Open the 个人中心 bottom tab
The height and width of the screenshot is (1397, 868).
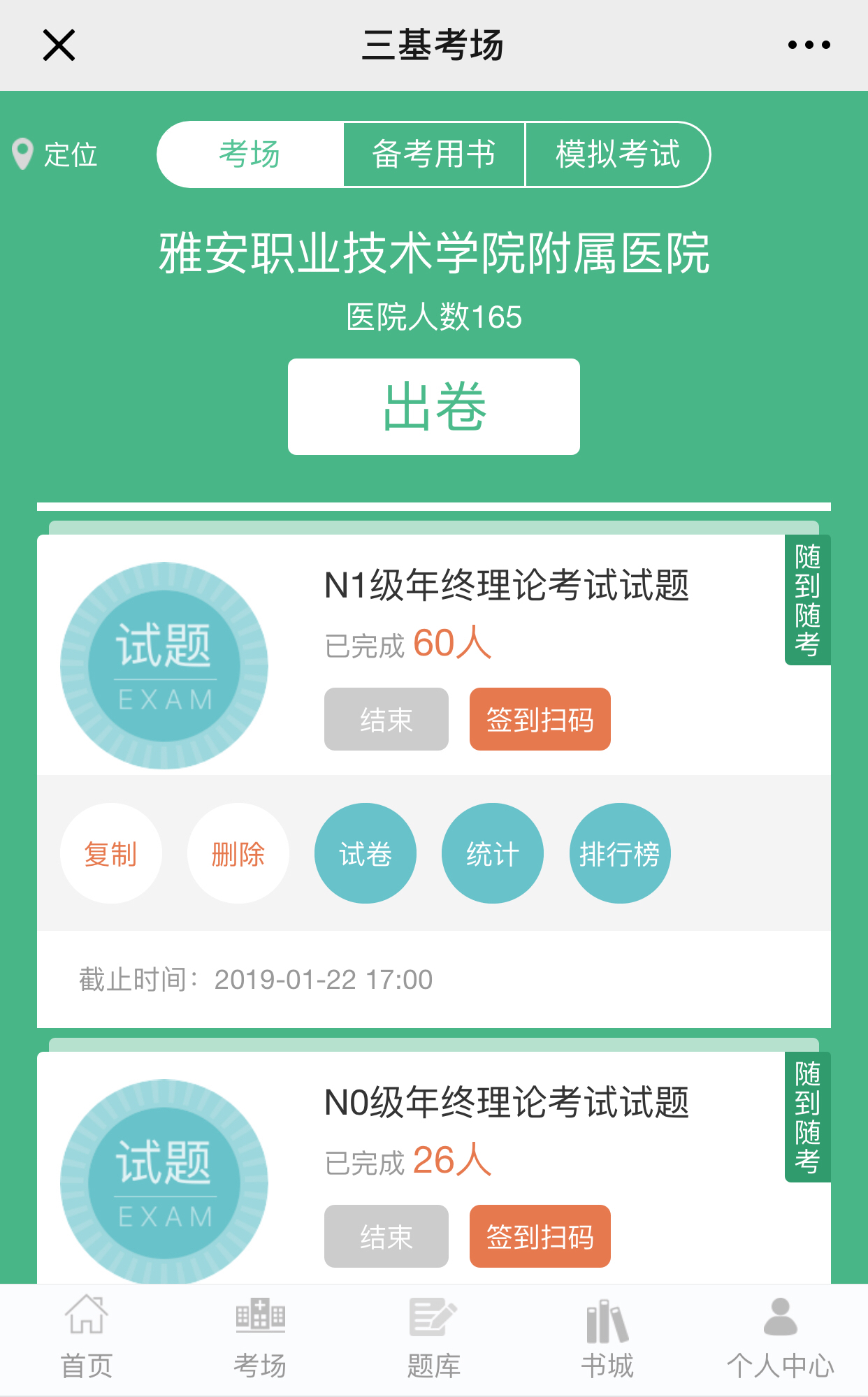(780, 1338)
